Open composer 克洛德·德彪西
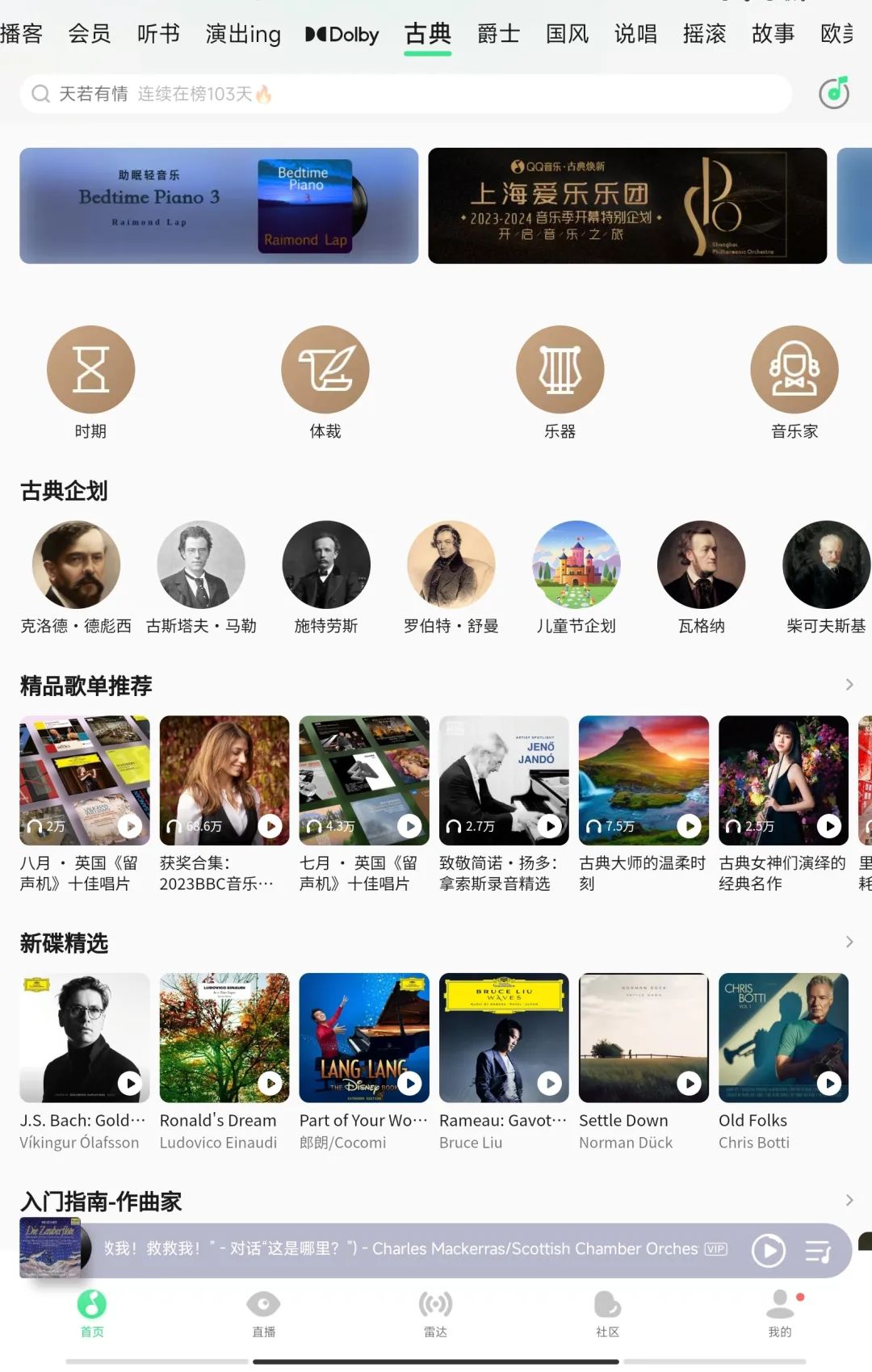 (x=76, y=564)
